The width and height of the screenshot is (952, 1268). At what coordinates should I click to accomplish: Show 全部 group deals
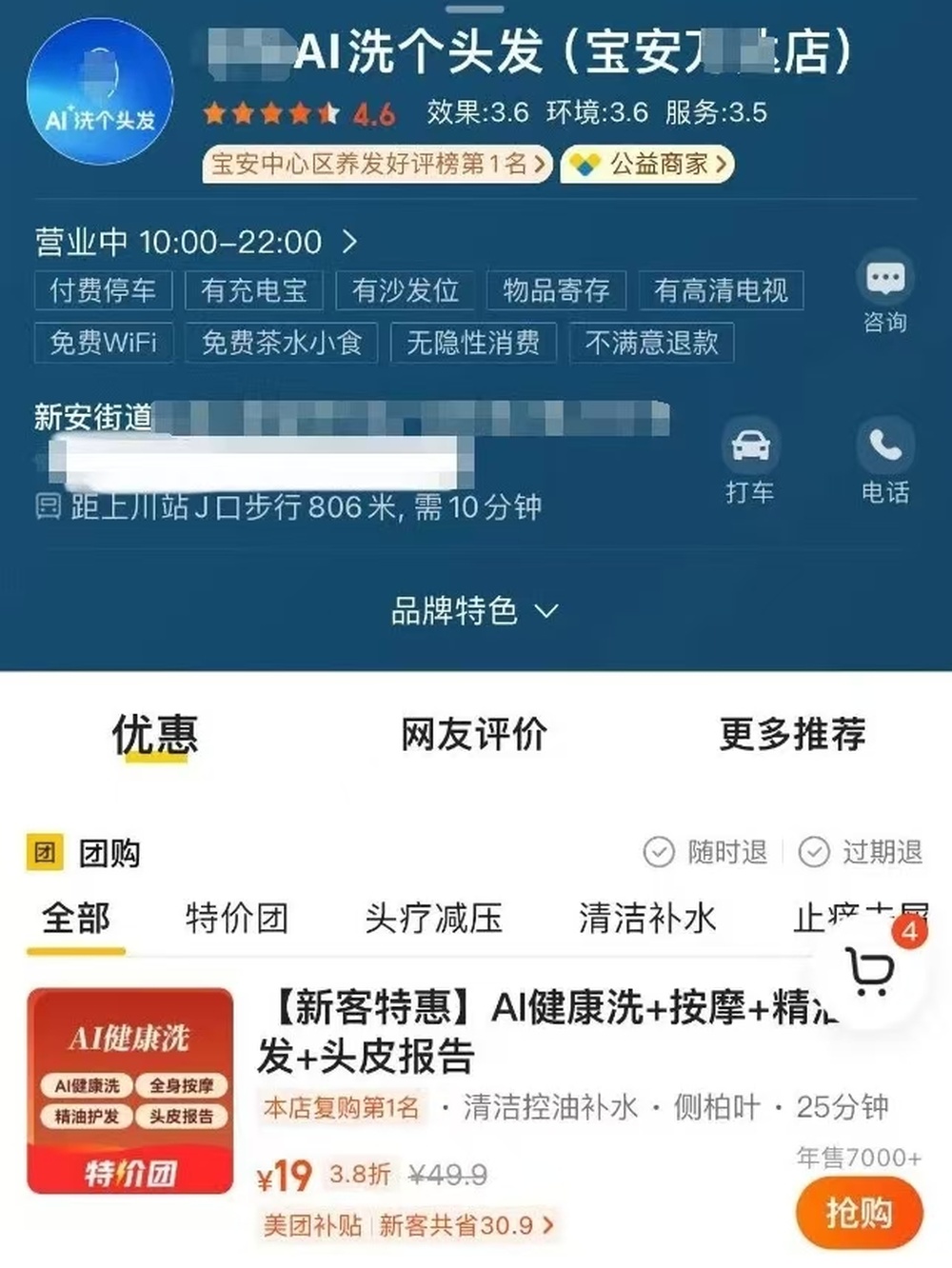click(76, 919)
